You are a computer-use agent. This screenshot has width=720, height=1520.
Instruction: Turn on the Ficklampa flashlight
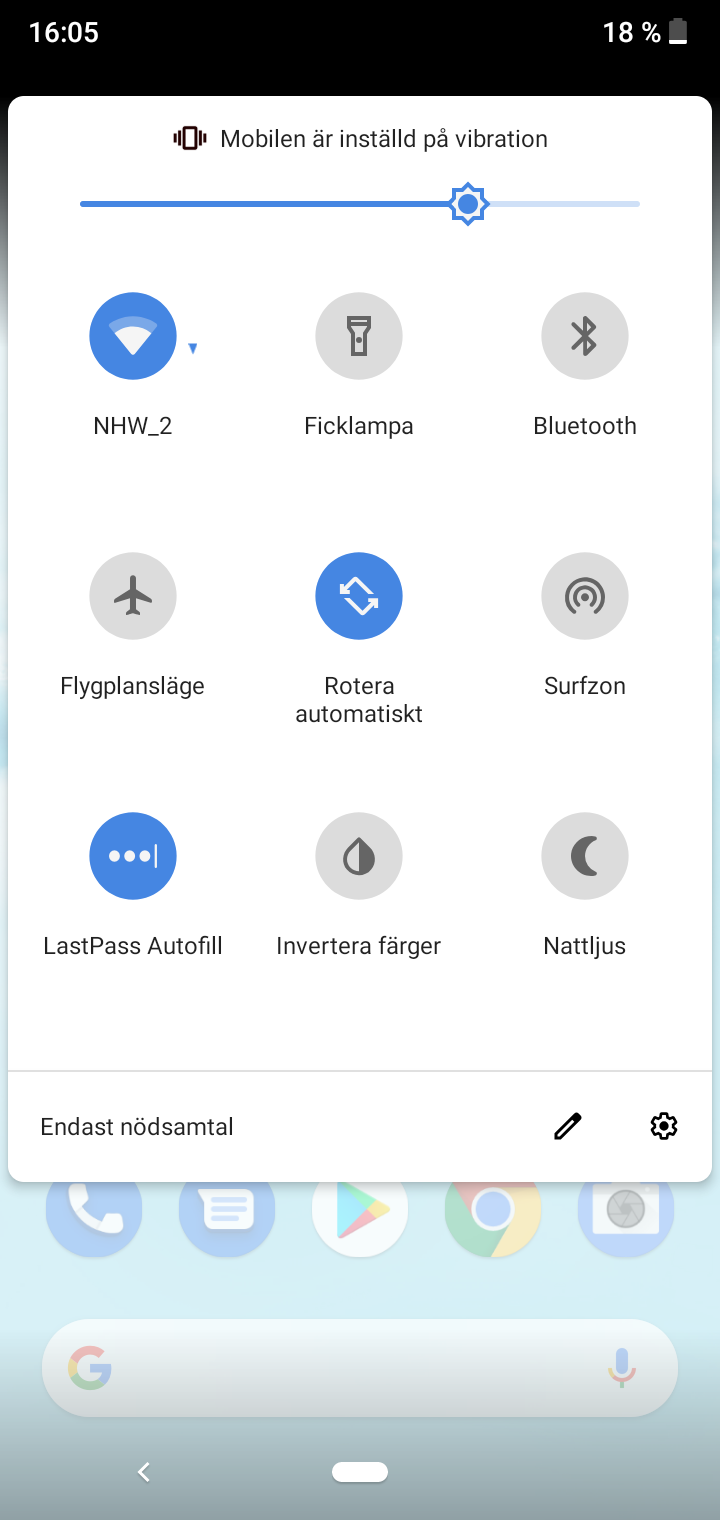pyautogui.click(x=359, y=336)
